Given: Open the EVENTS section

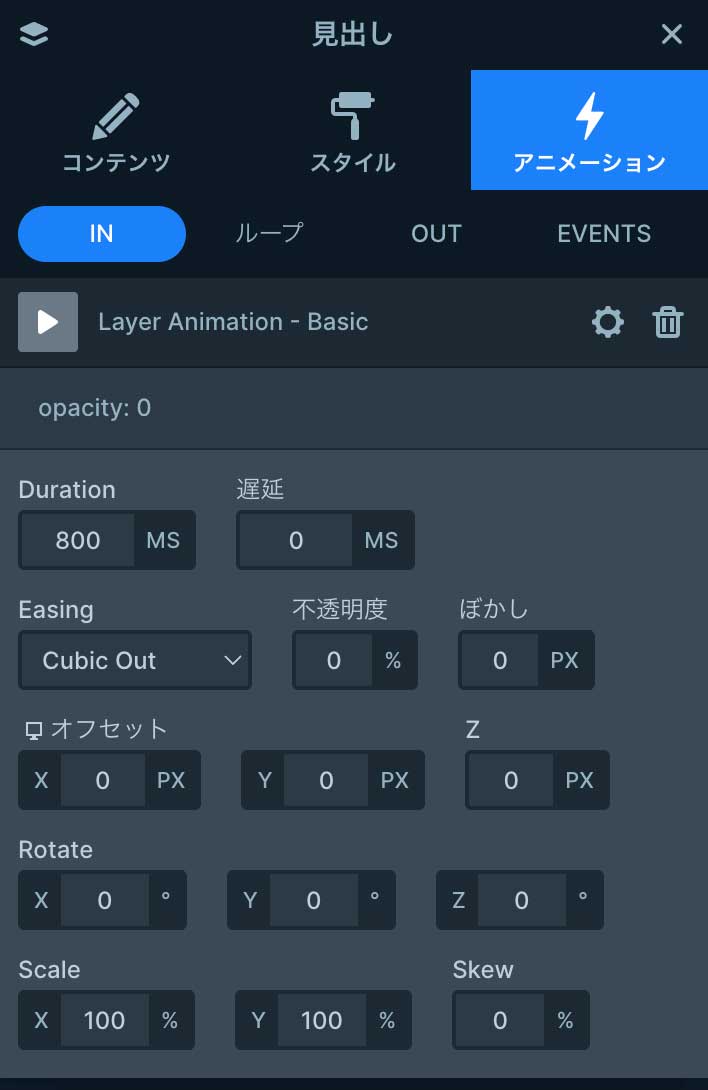Looking at the screenshot, I should 604,234.
